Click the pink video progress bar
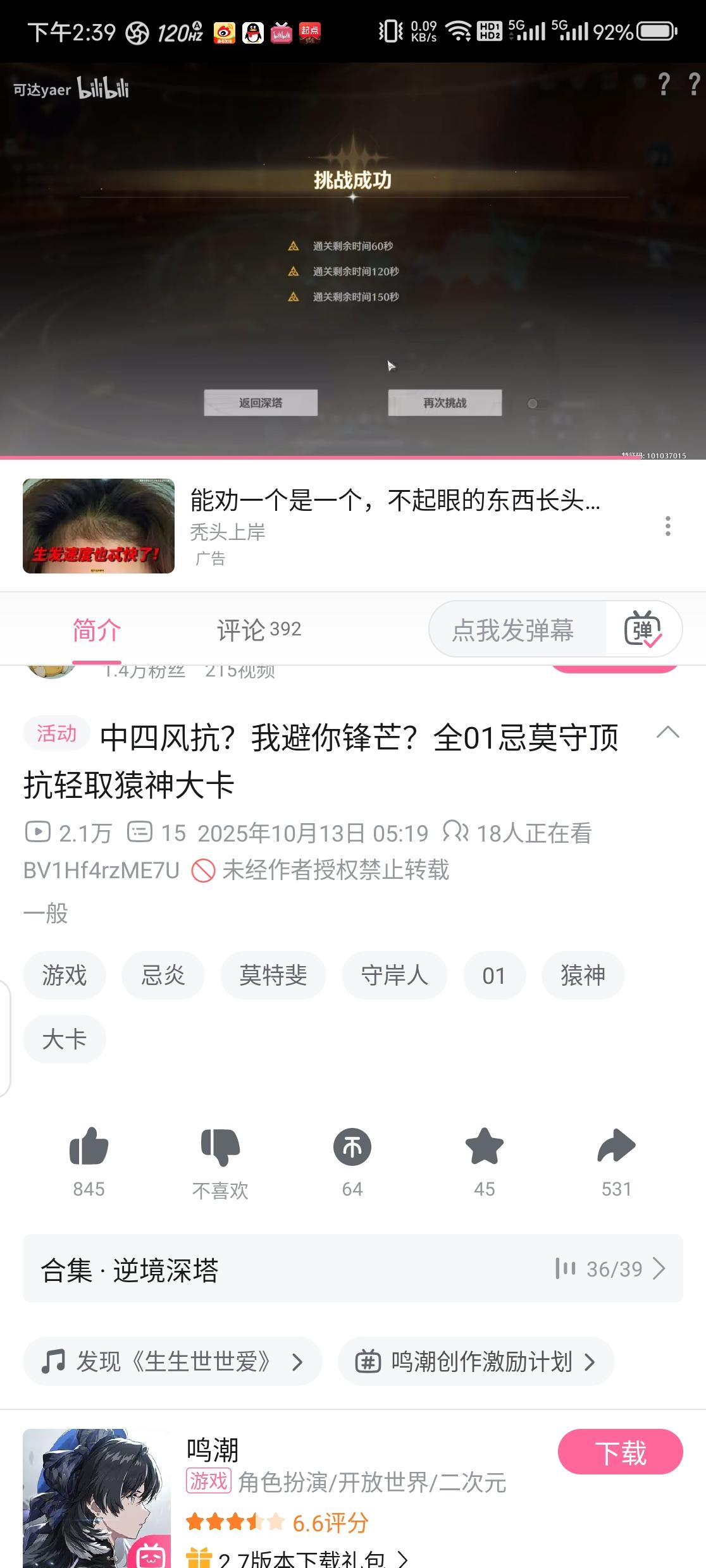Viewport: 706px width, 1568px height. tap(353, 456)
